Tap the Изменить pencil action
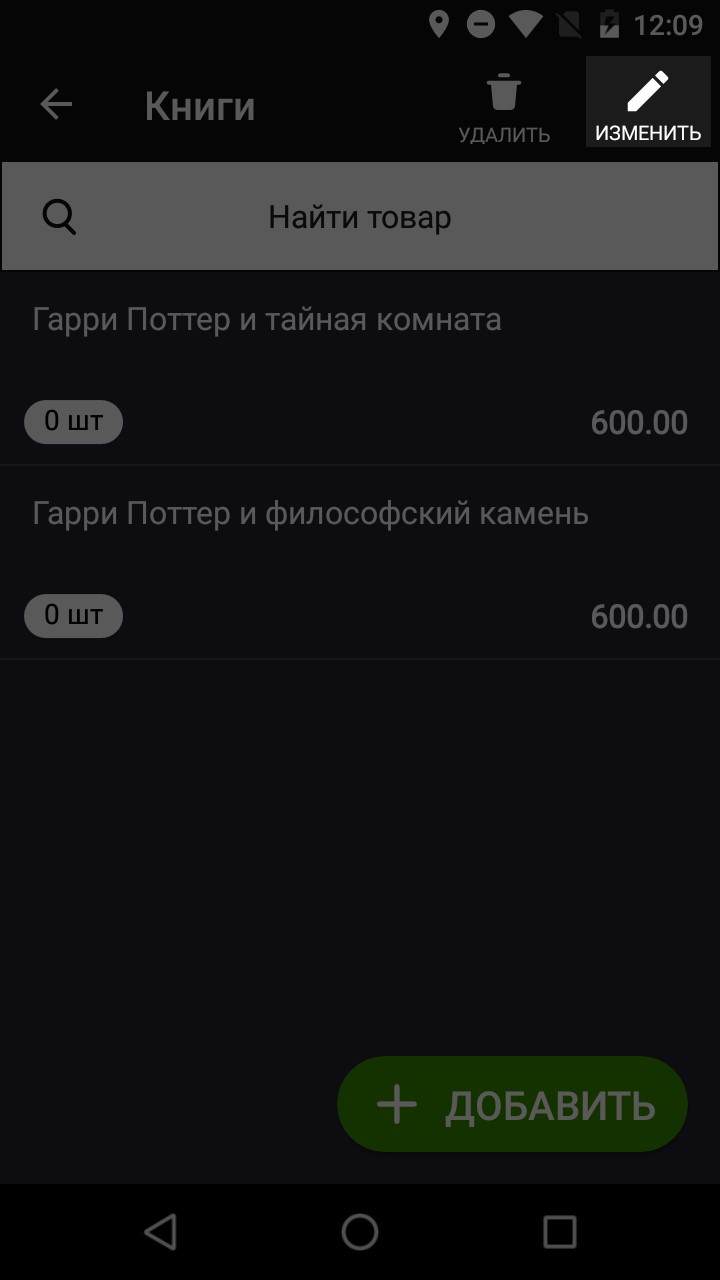Viewport: 720px width, 1280px height. click(648, 104)
